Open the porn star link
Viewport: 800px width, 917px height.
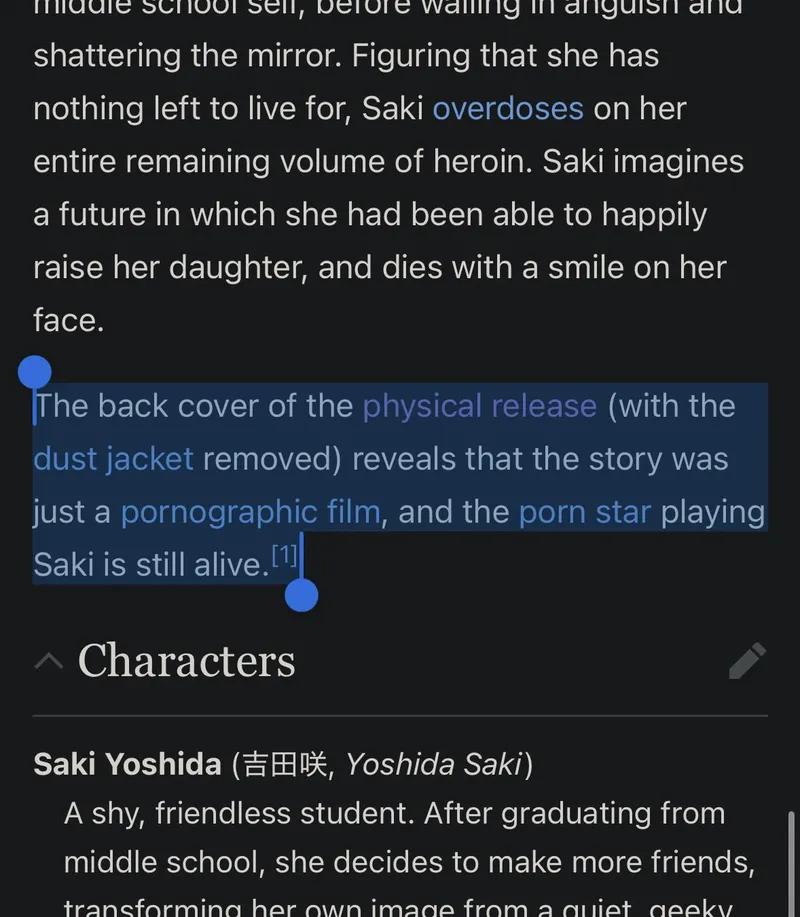(x=584, y=512)
